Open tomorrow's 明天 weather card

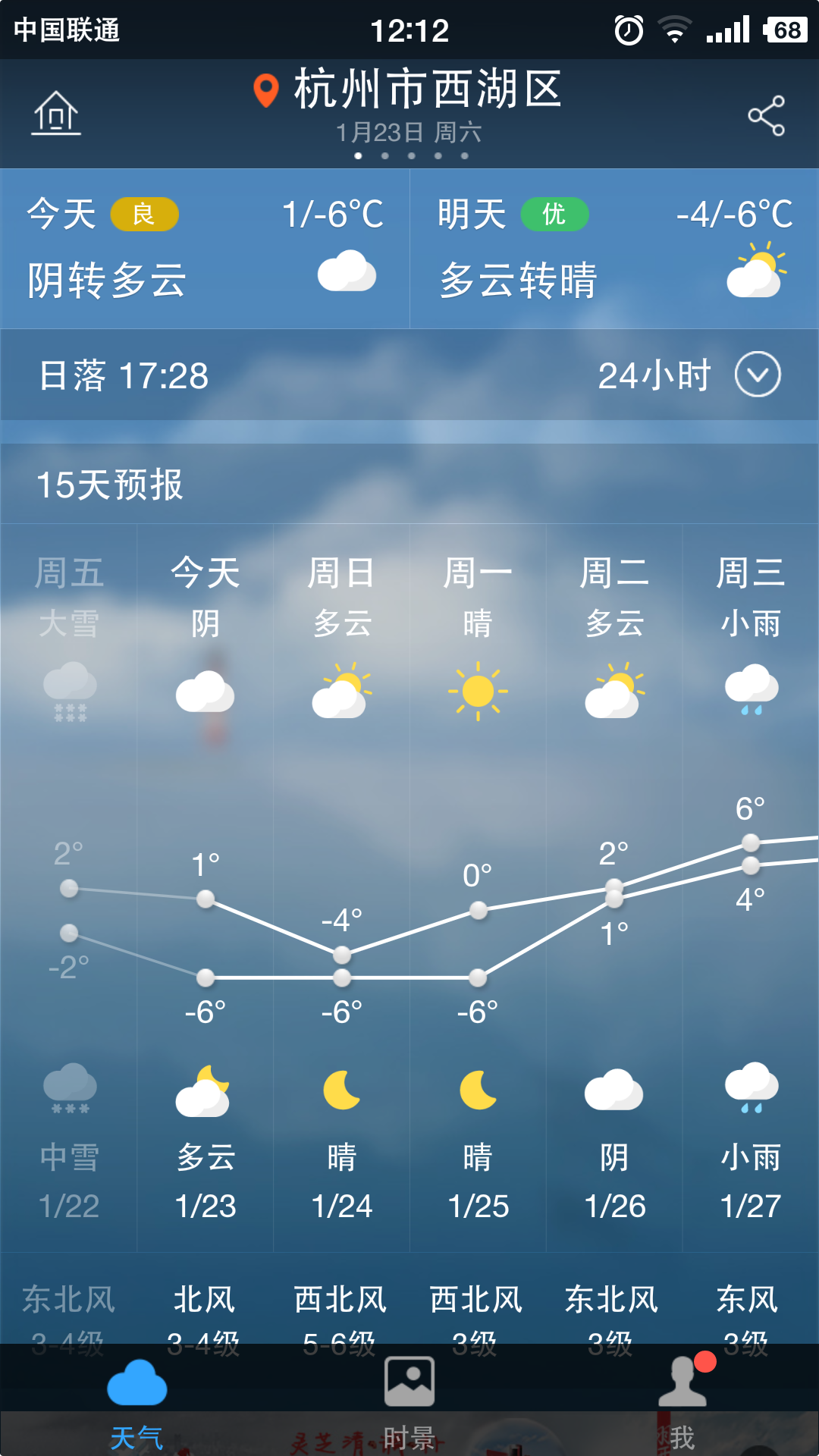coord(614,249)
